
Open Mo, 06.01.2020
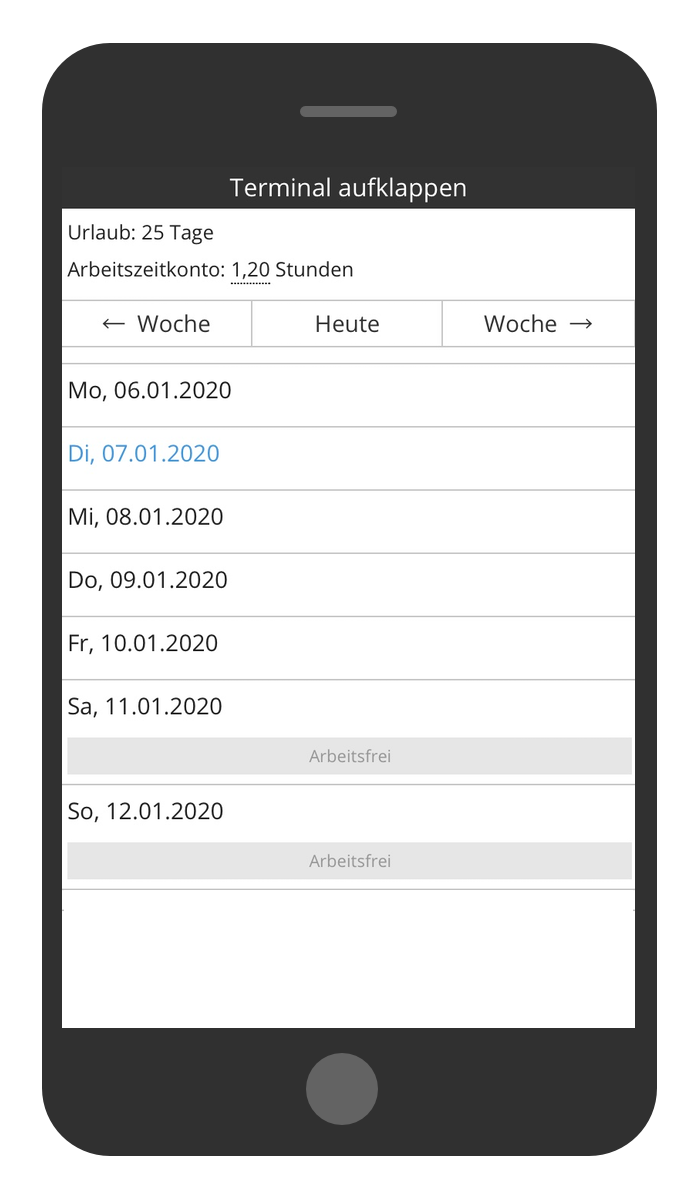(x=348, y=395)
